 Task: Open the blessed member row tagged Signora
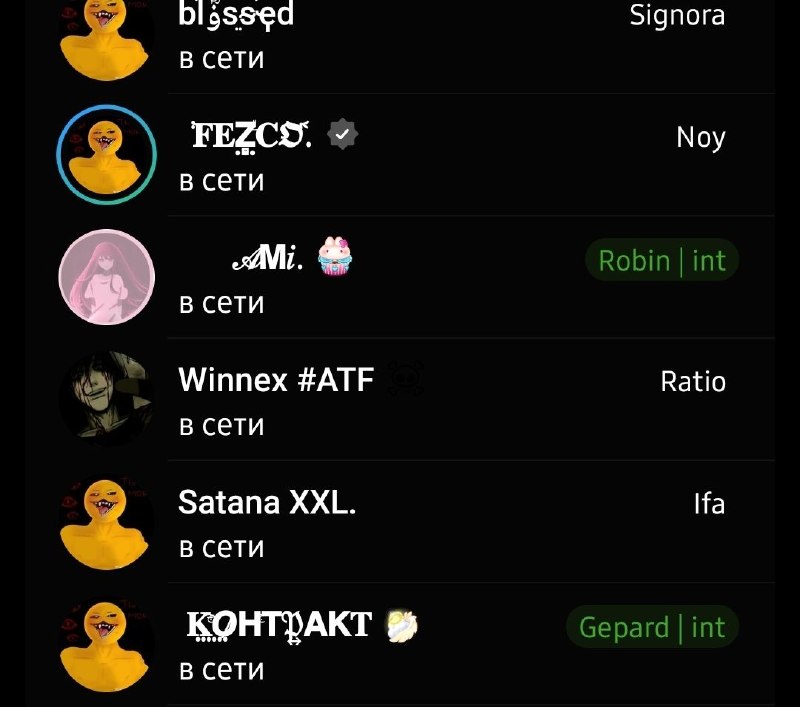(401, 46)
